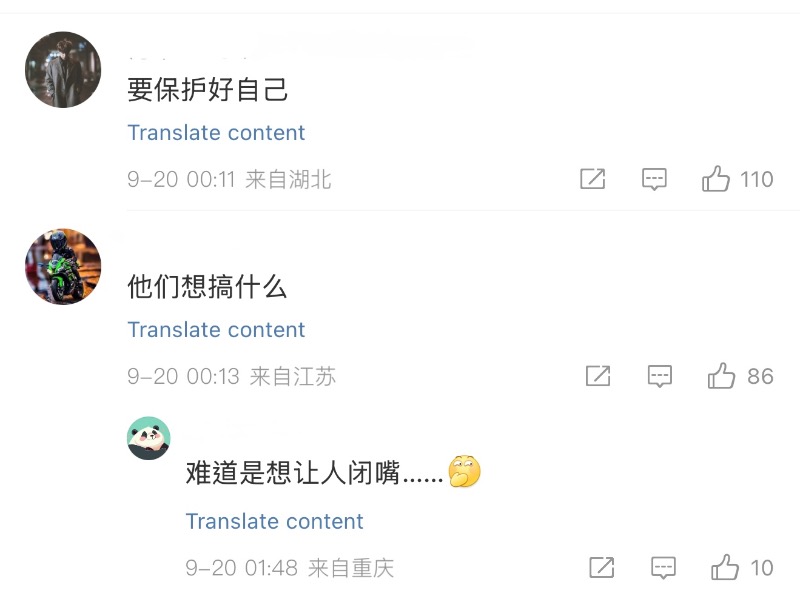Like the reply with 10 likes

click(725, 568)
